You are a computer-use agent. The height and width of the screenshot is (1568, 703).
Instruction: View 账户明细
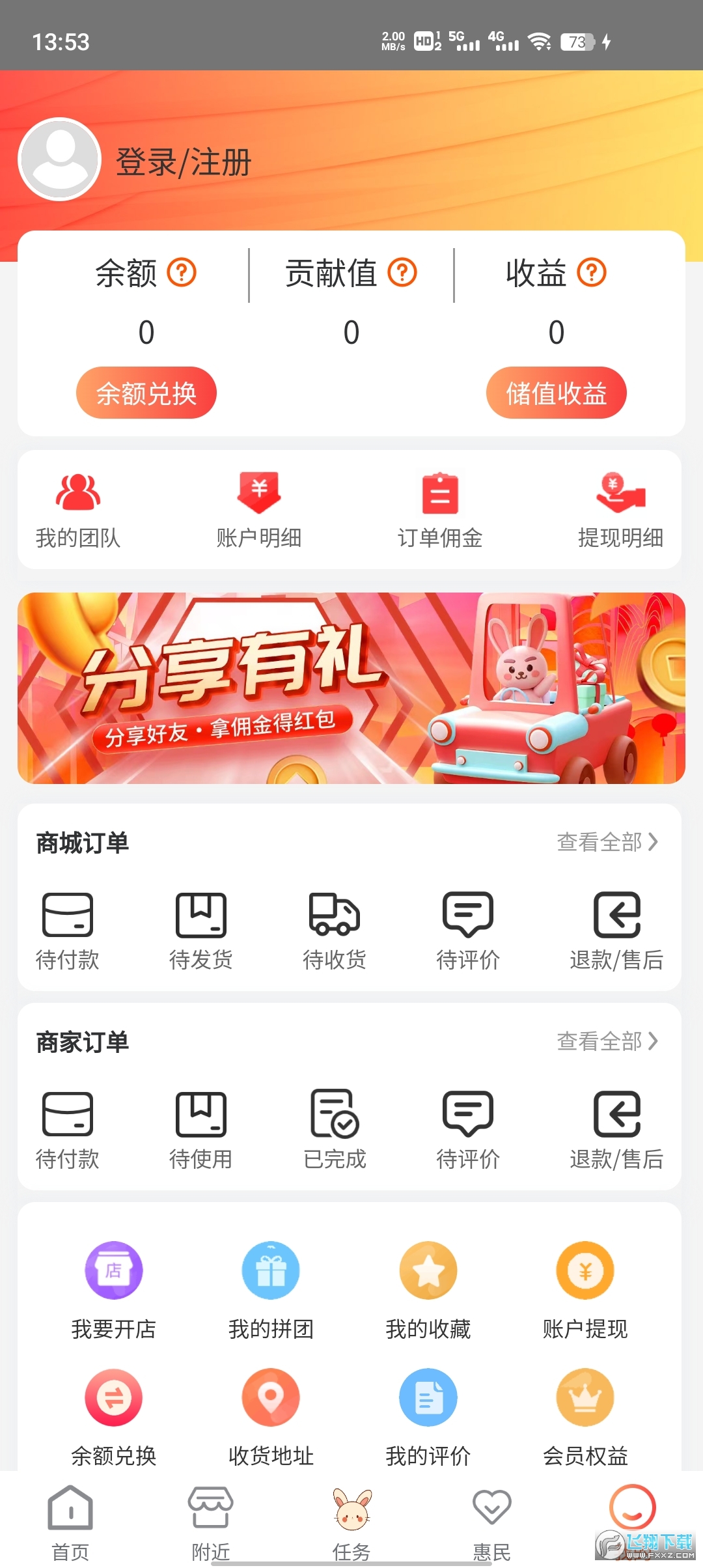[258, 510]
